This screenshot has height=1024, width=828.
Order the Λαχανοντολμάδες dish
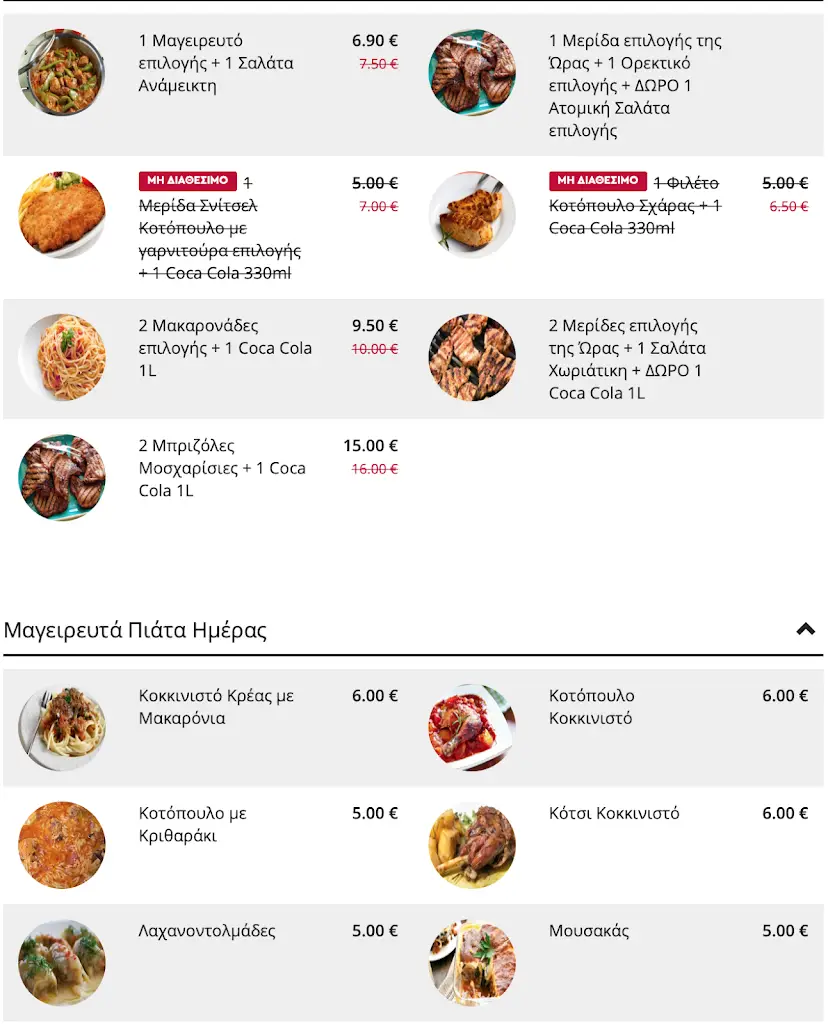click(207, 932)
